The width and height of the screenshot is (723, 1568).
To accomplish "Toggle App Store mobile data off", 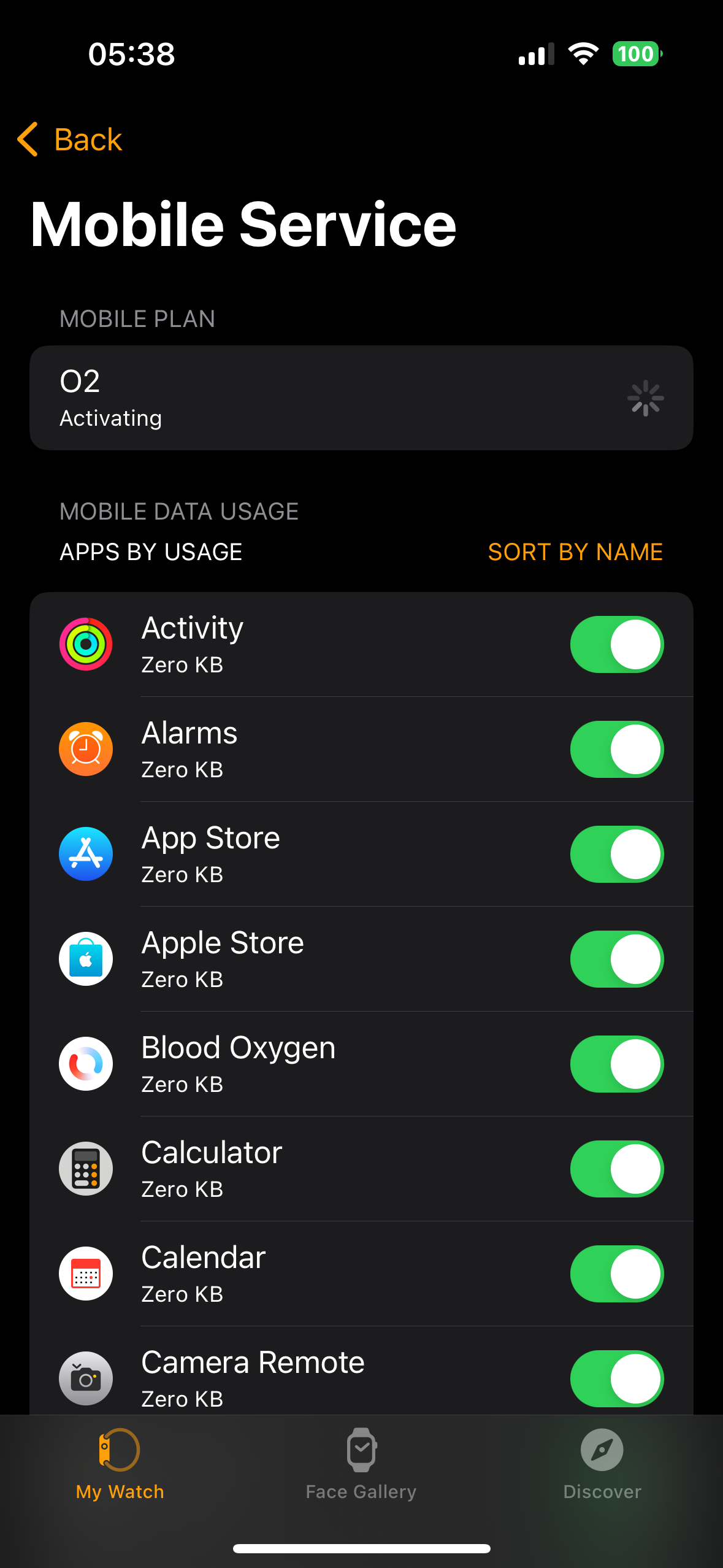I will click(x=616, y=855).
